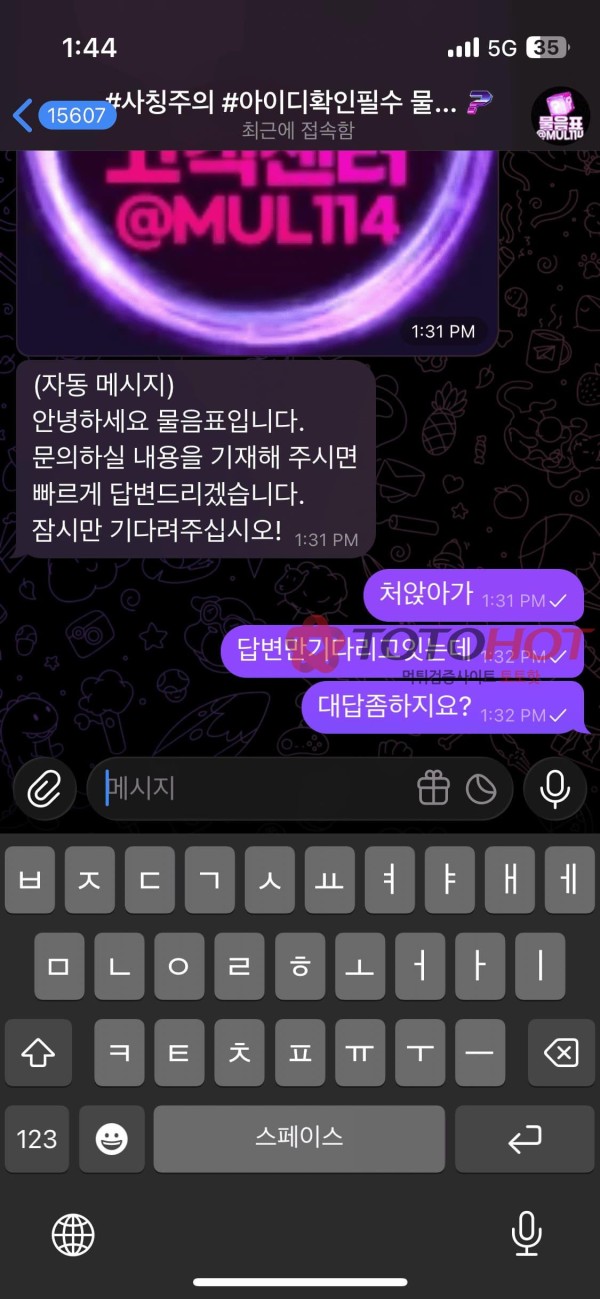
Task: Focus the 메시지 input field
Action: [255, 789]
